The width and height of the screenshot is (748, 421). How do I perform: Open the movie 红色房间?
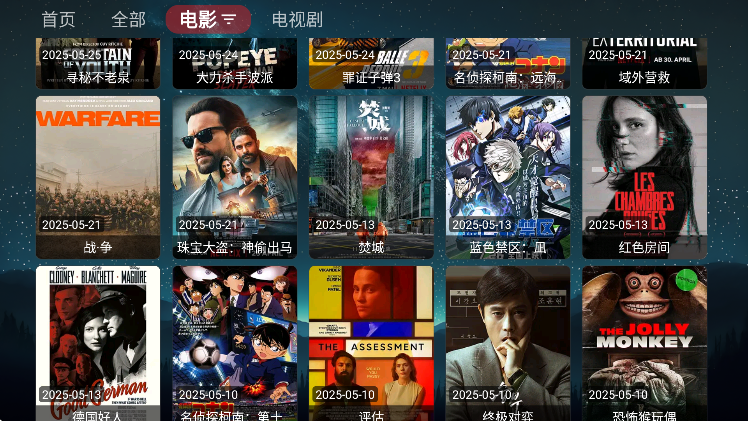point(644,176)
